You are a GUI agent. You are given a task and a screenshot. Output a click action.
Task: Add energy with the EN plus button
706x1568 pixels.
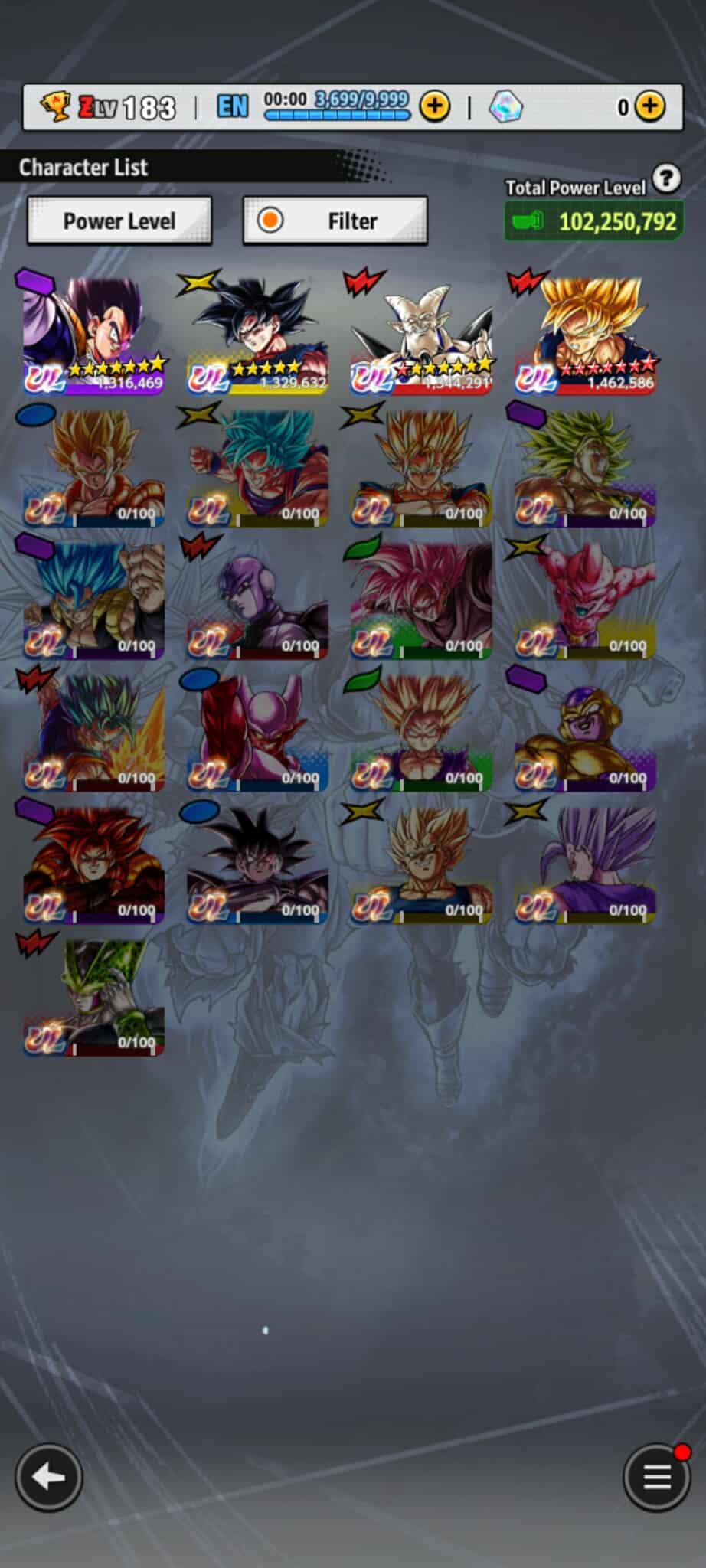pos(434,106)
